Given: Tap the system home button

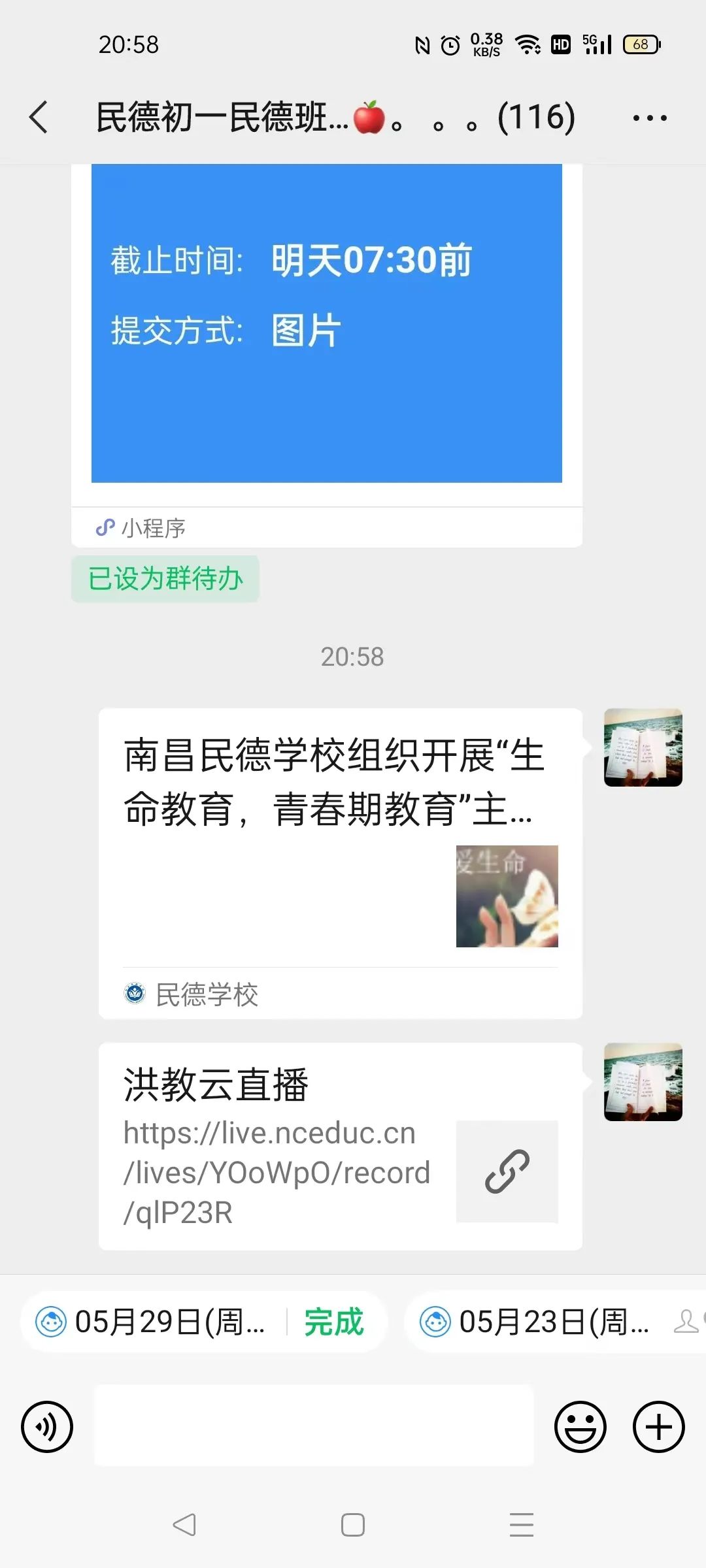Looking at the screenshot, I should (x=353, y=1525).
